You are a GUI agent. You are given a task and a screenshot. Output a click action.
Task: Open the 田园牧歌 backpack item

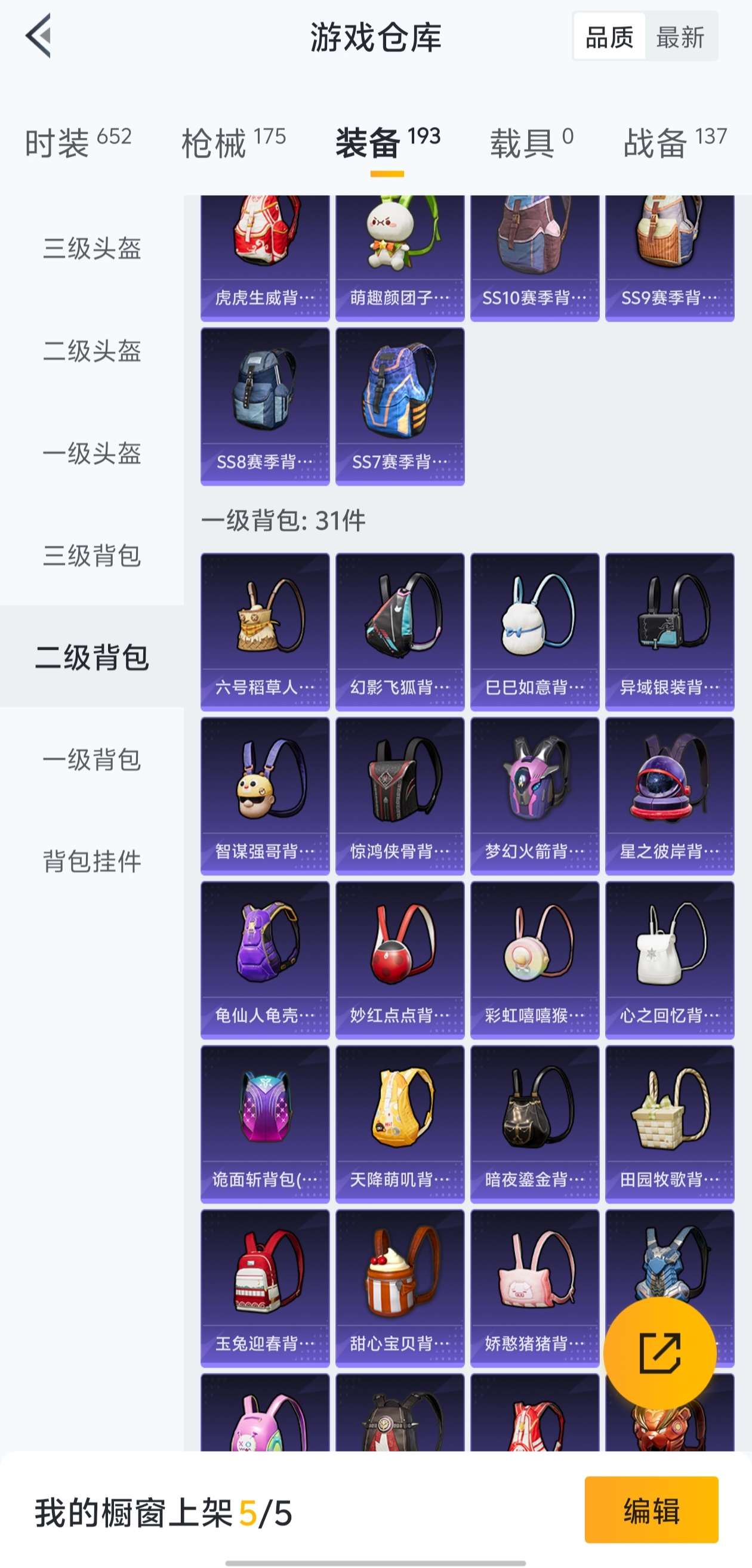coord(670,1123)
